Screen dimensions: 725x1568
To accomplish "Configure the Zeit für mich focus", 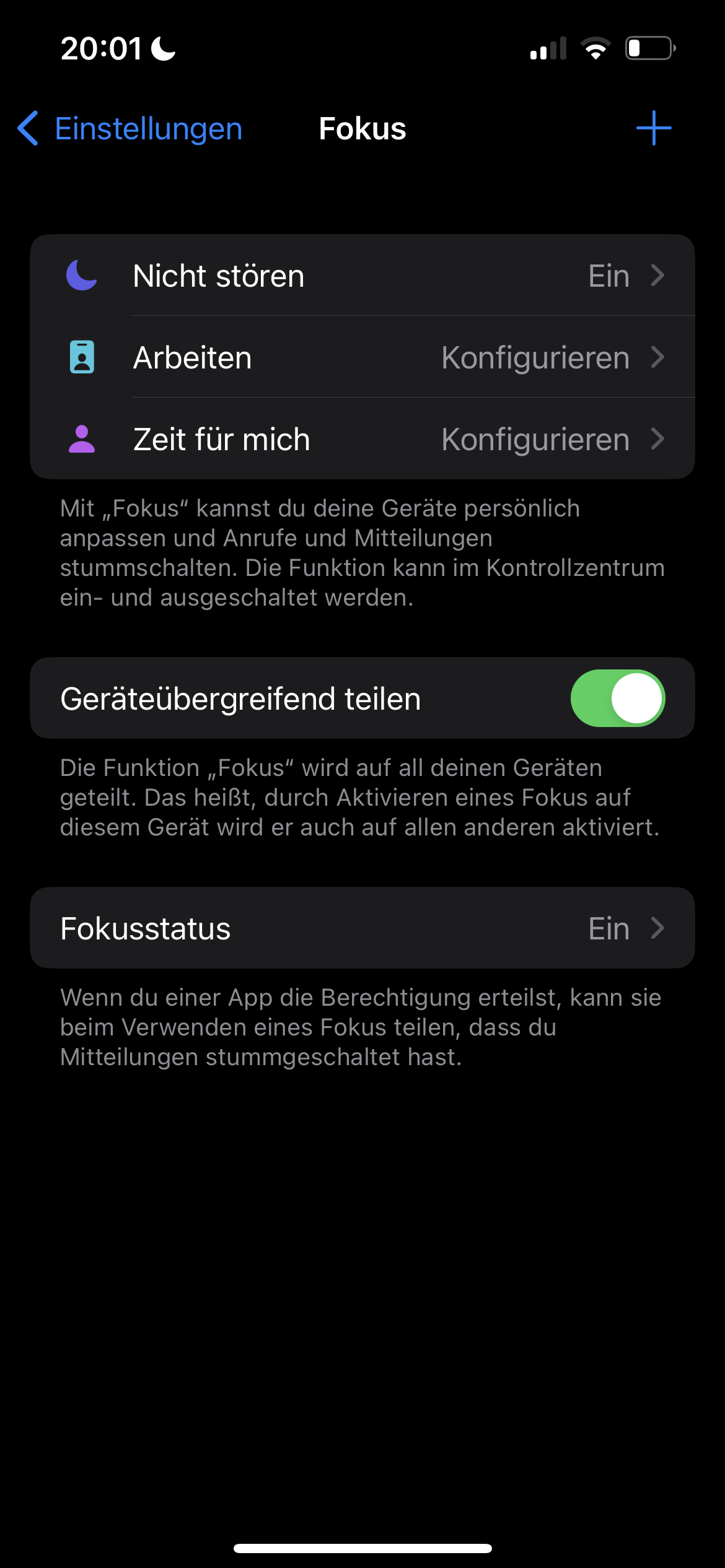I will [362, 439].
